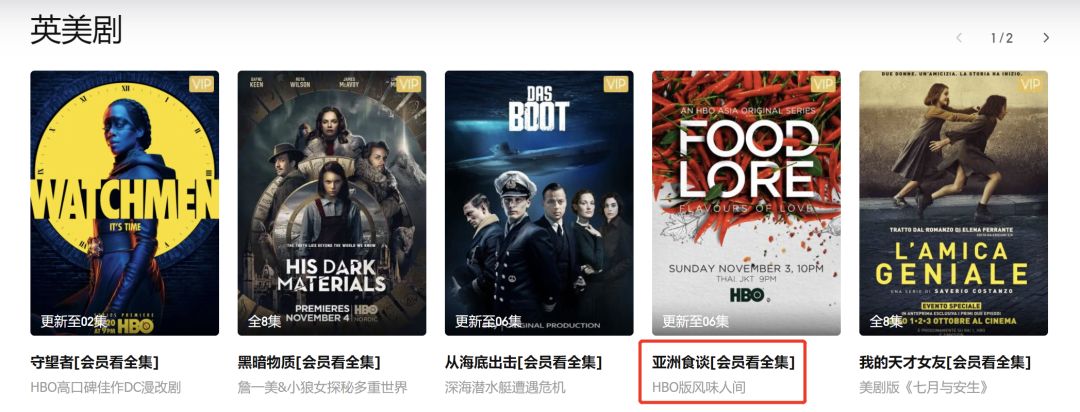The height and width of the screenshot is (412, 1080).
Task: Tap the title 守望者[会员看全集]
Action: click(95, 361)
